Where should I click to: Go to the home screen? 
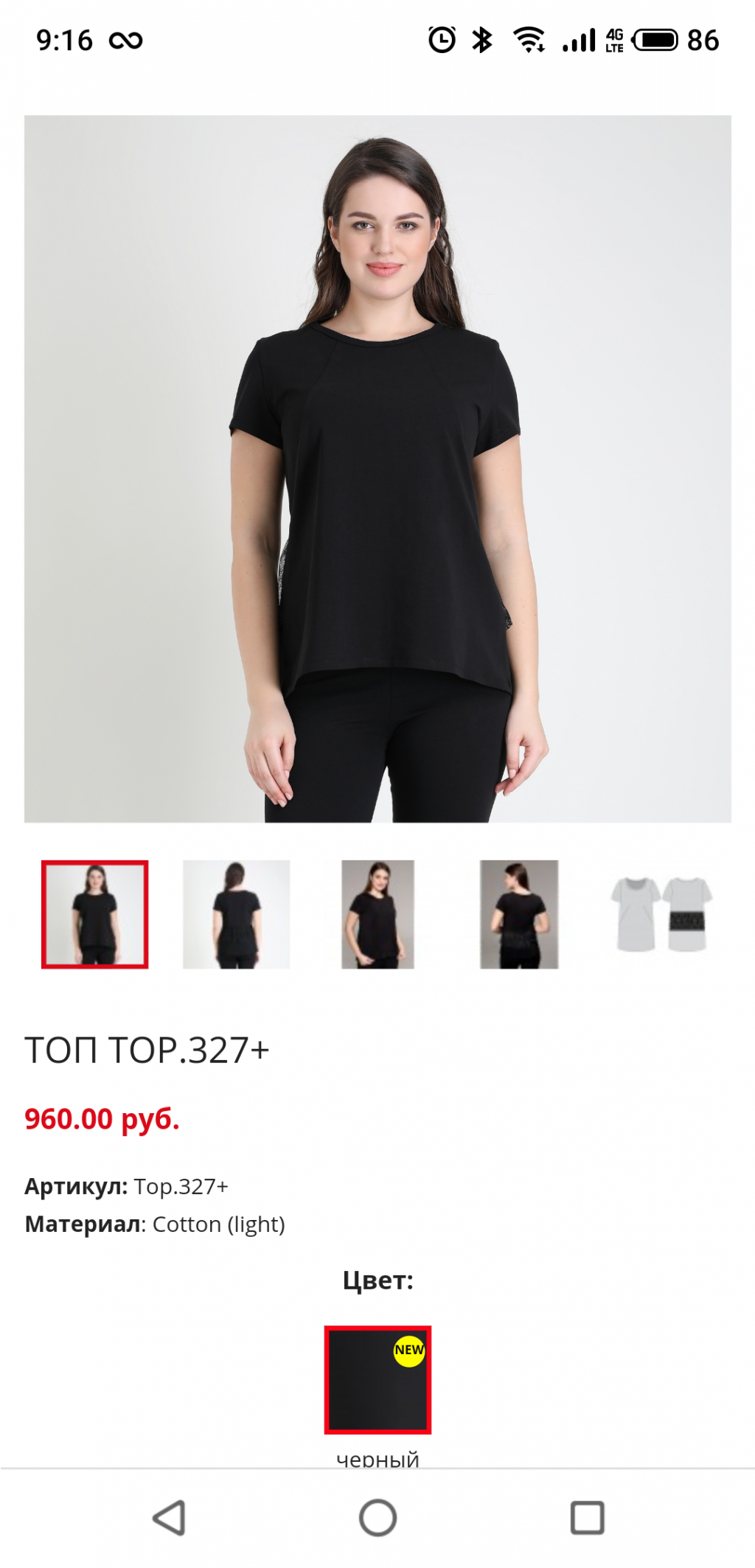[377, 1518]
